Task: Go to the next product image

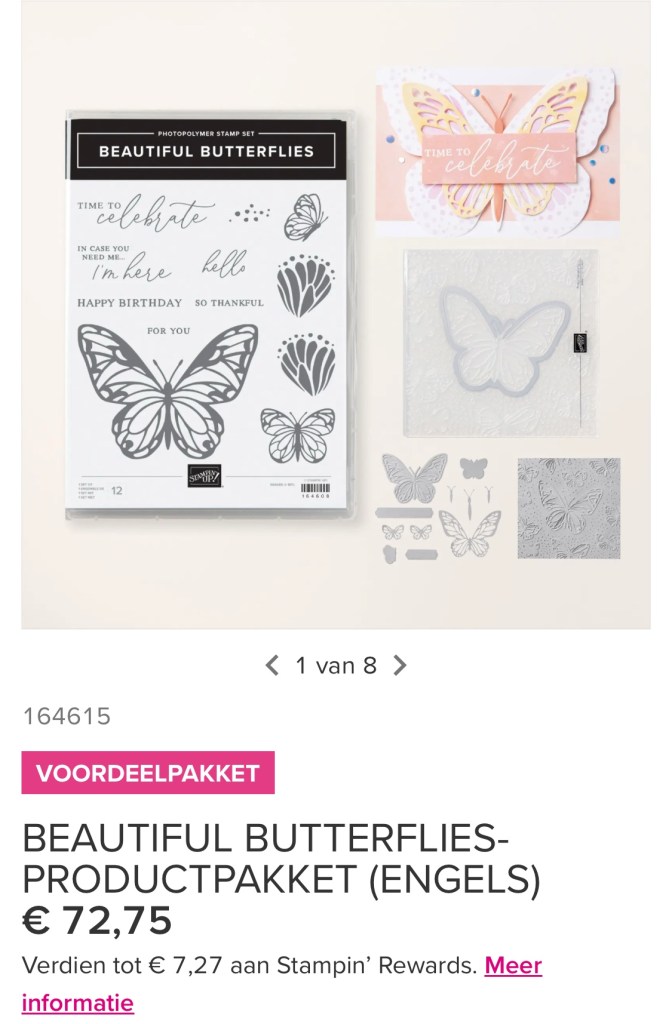Action: click(400, 666)
